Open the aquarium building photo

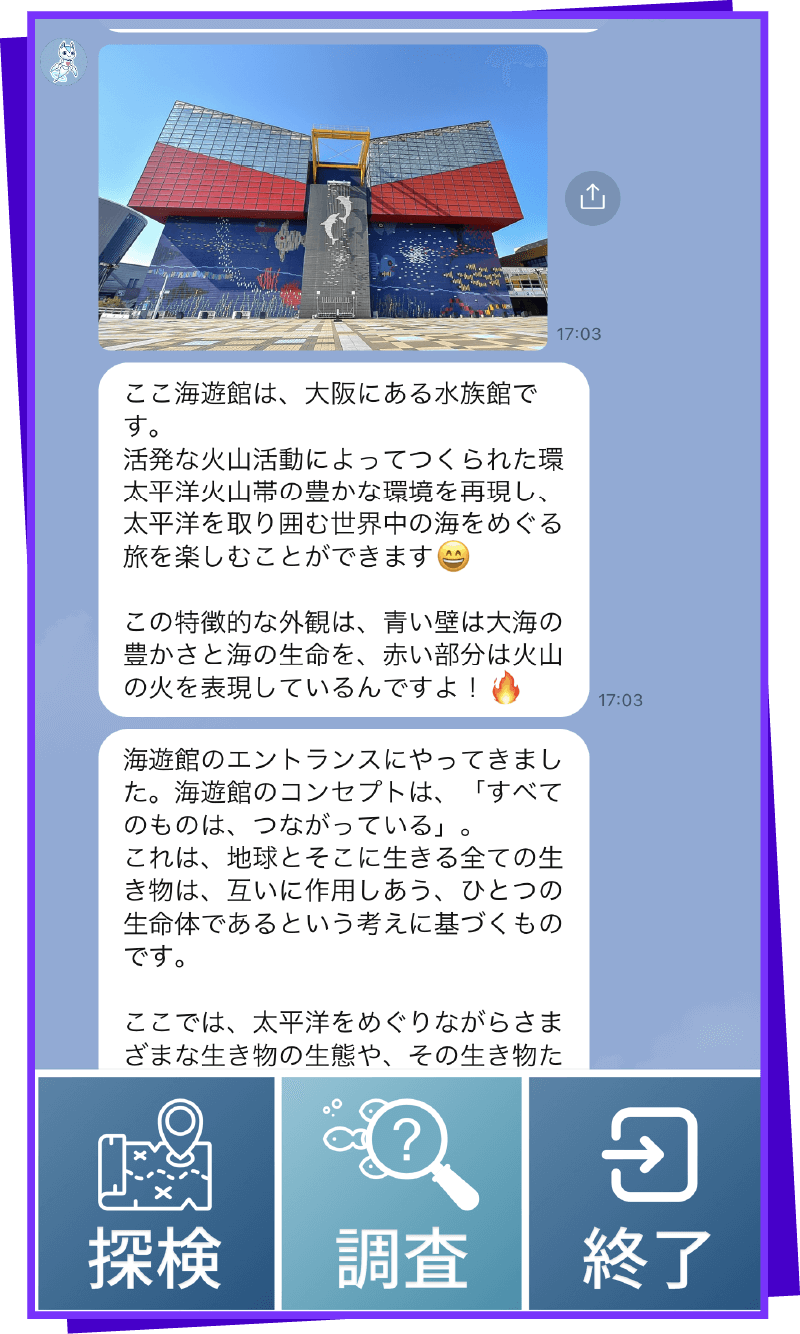pos(322,197)
